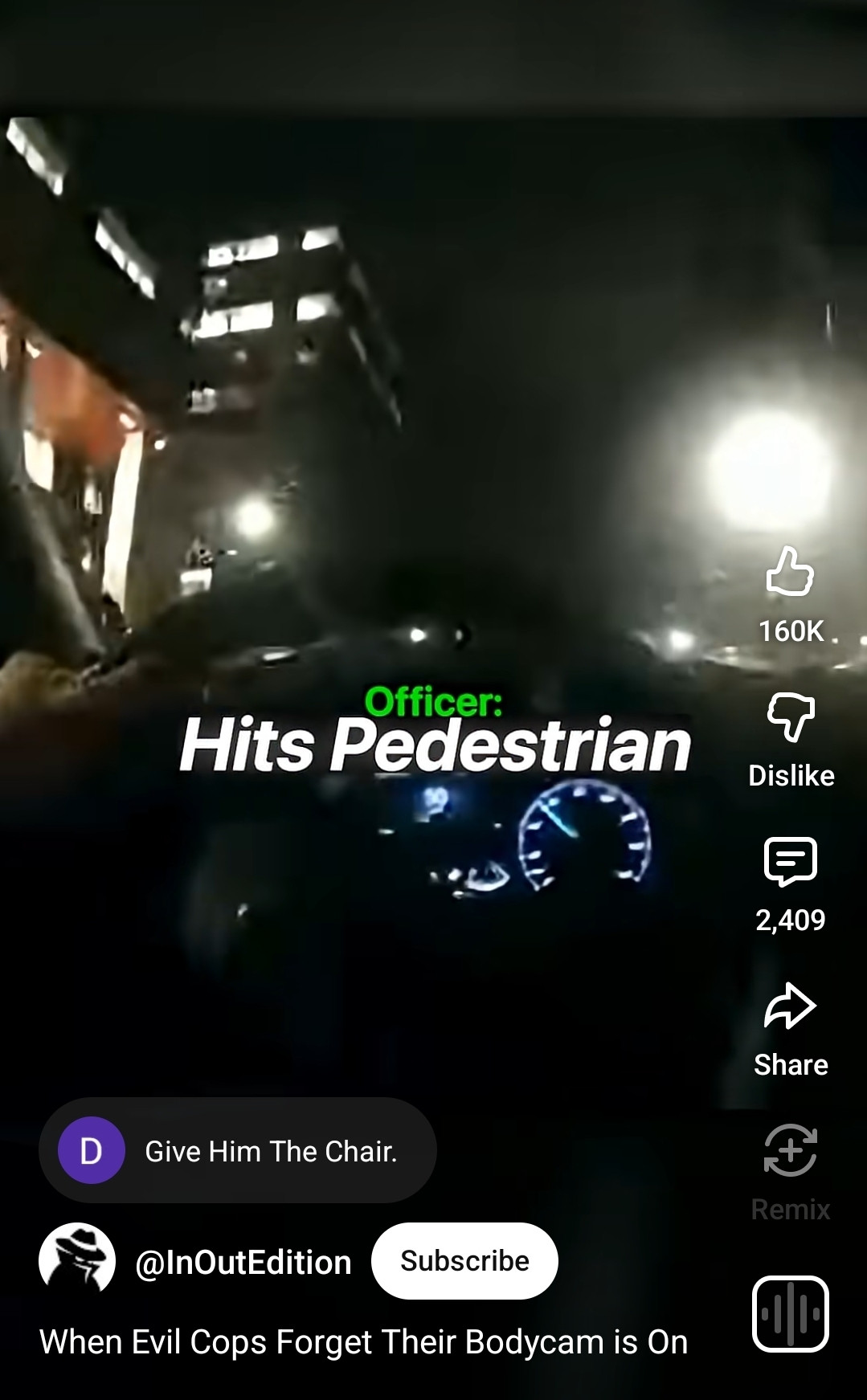The height and width of the screenshot is (1400, 867).
Task: Open the comments section
Action: click(x=790, y=861)
